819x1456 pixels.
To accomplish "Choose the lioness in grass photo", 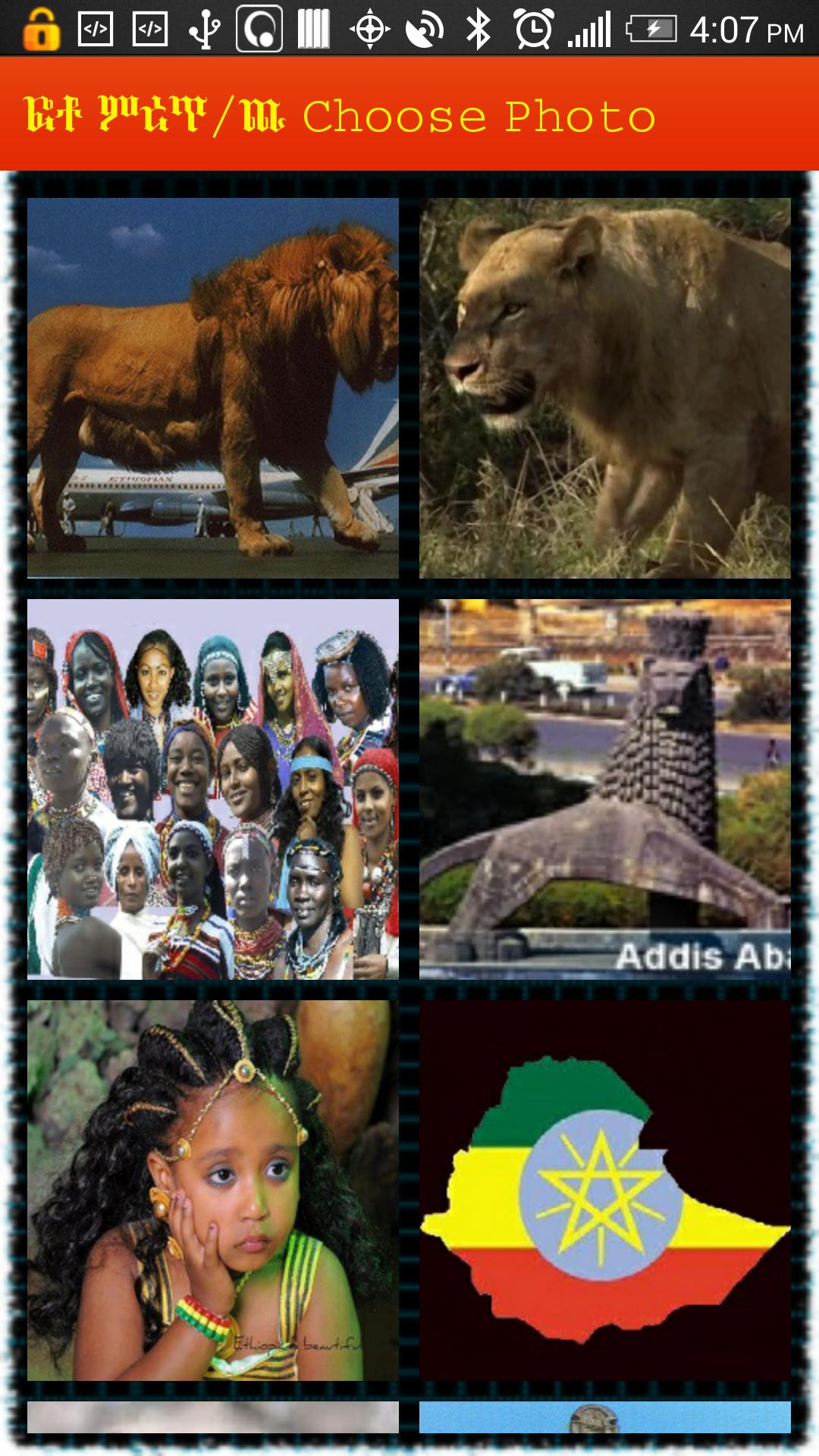I will click(x=604, y=388).
